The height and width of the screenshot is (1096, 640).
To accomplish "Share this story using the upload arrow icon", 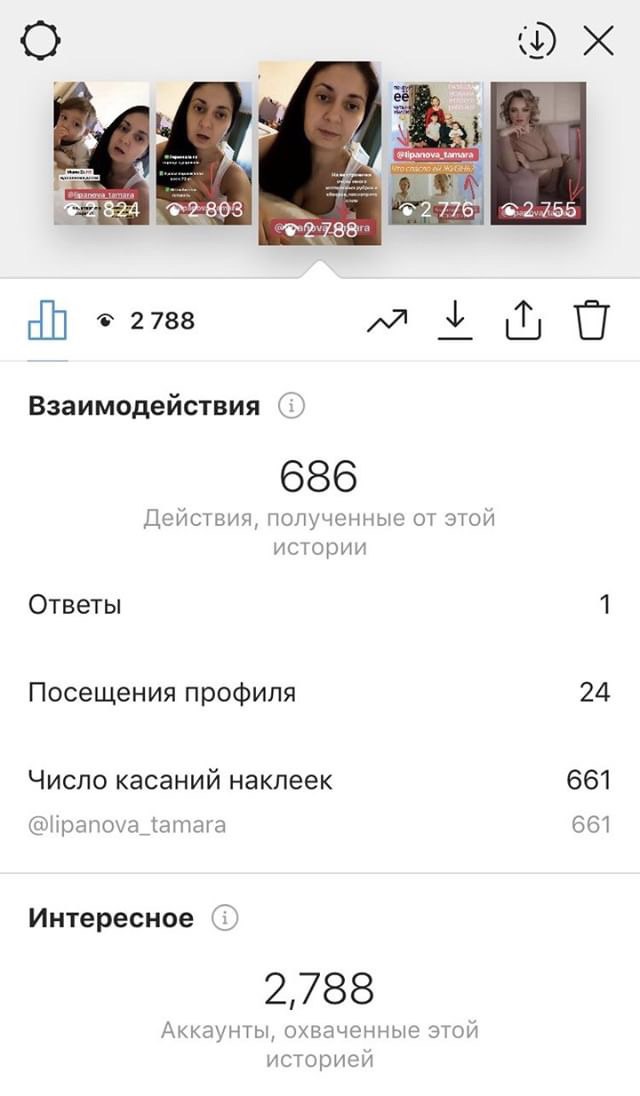I will point(523,321).
